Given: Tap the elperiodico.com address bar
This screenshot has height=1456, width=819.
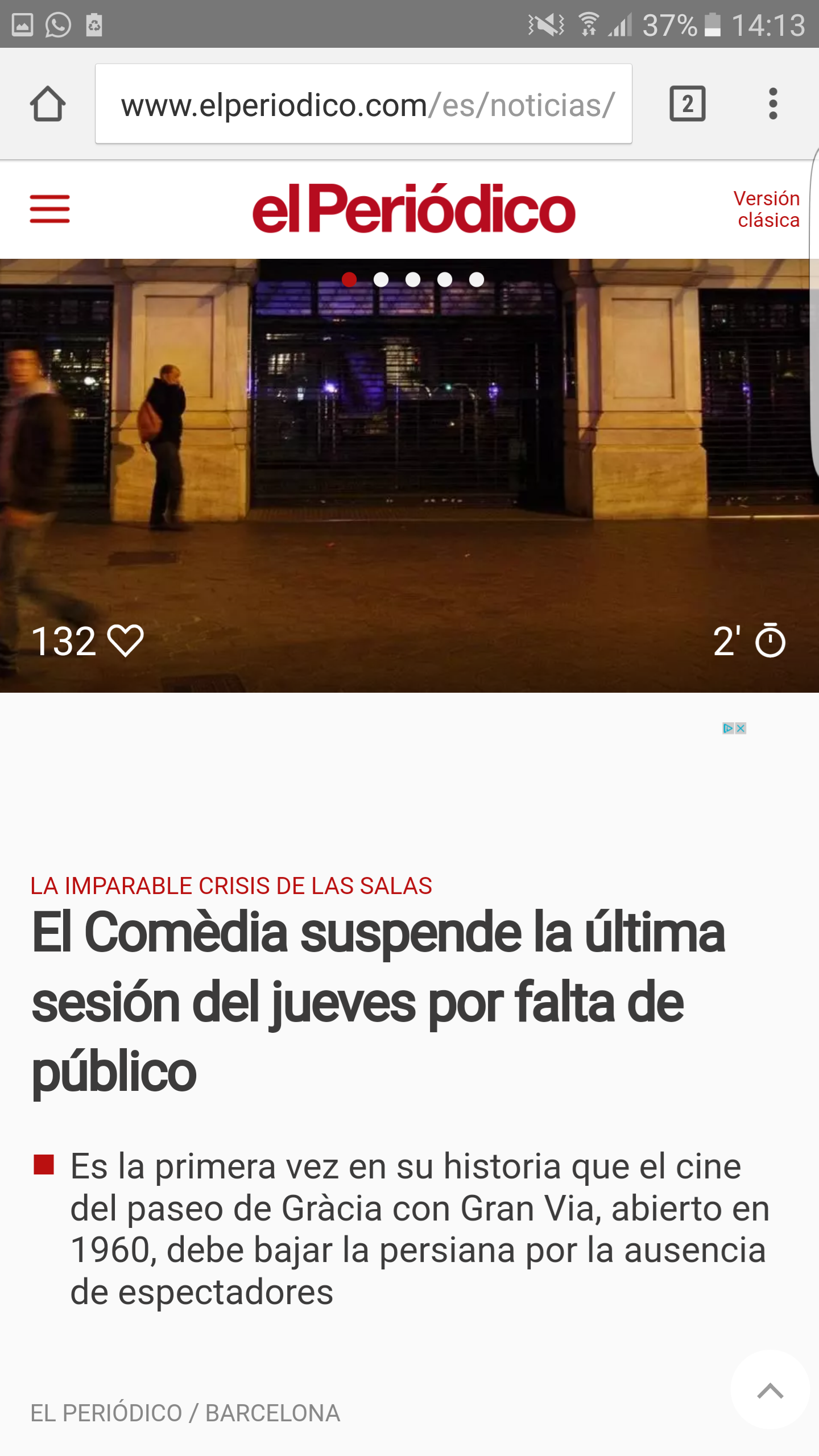Looking at the screenshot, I should coord(363,104).
